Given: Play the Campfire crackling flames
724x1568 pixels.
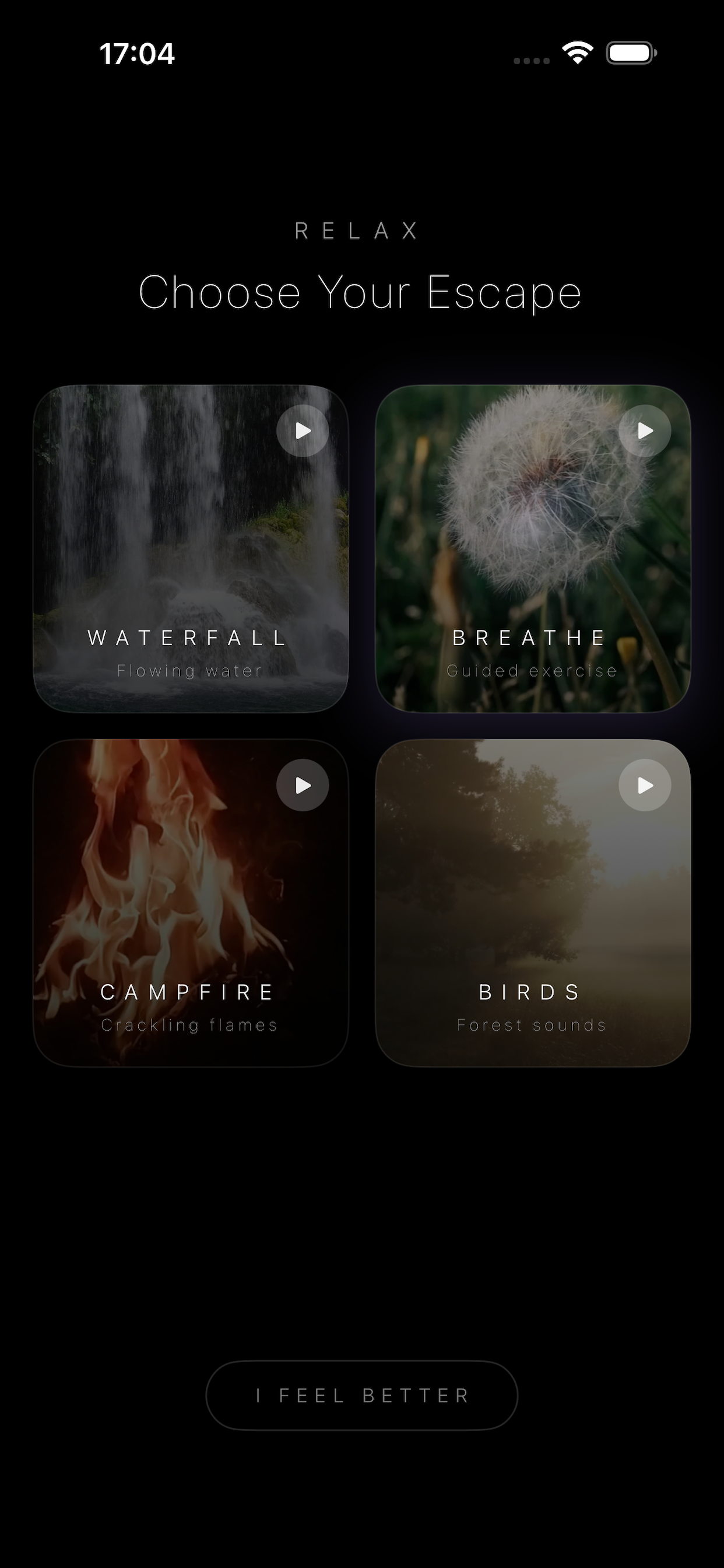Looking at the screenshot, I should pos(303,785).
